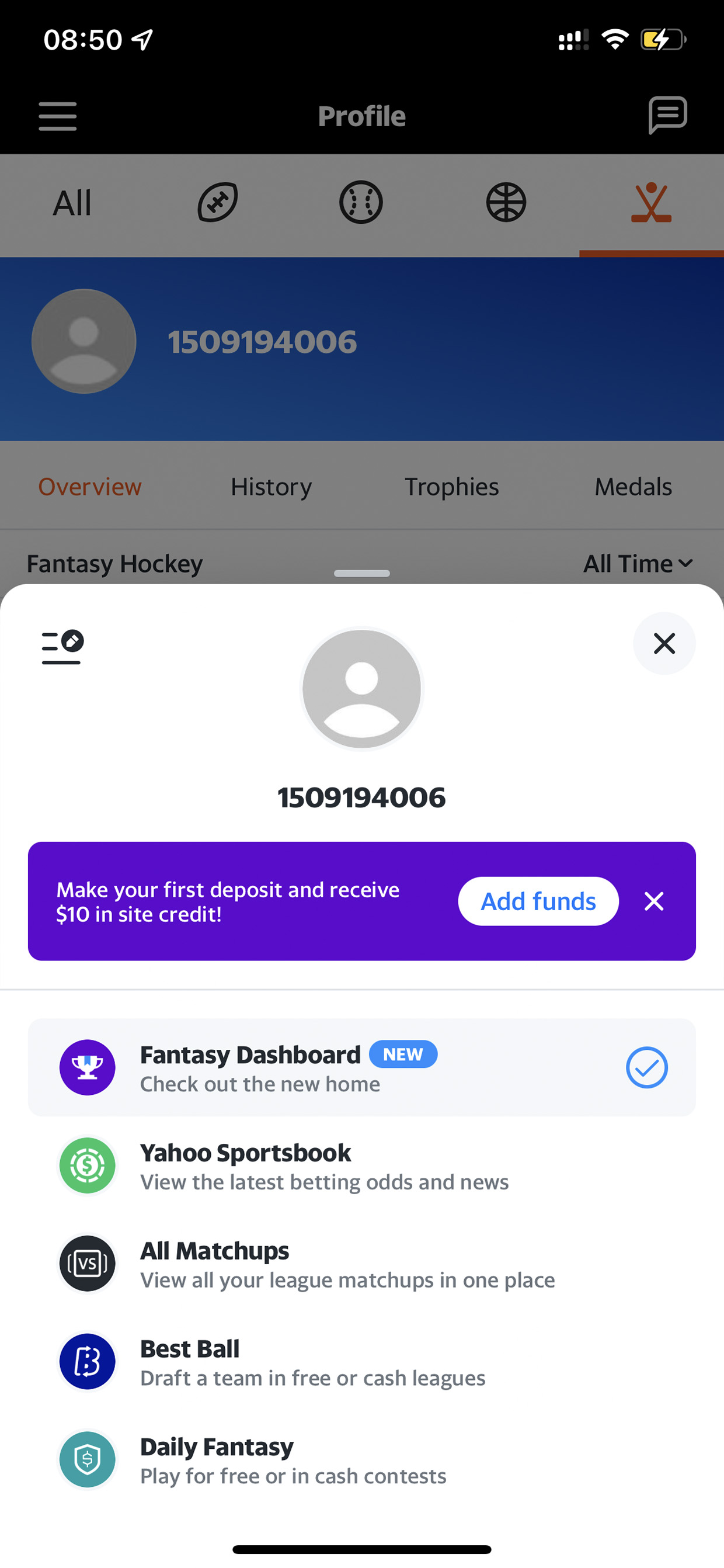
Task: Open Best Ball
Action: click(362, 1362)
